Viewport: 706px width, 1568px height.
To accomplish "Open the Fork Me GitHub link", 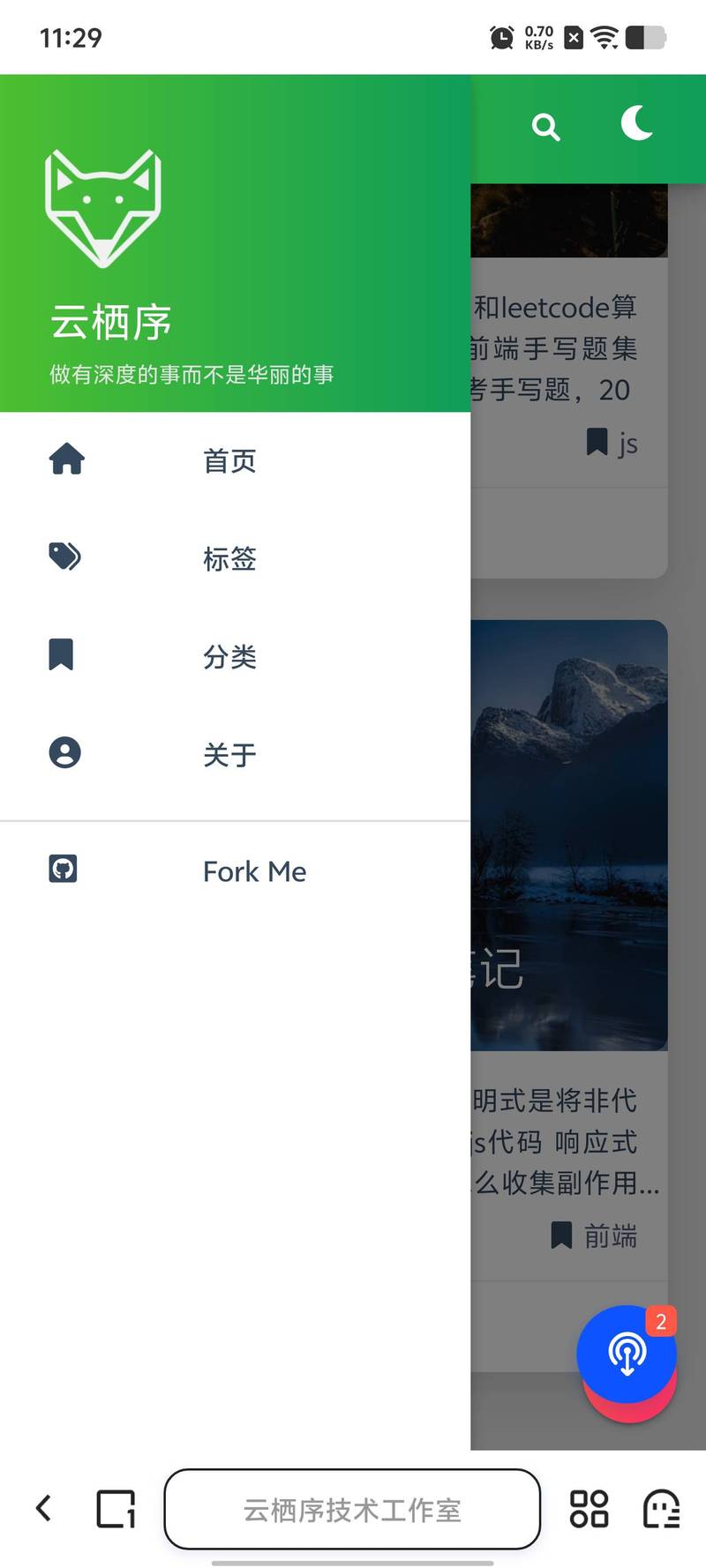I will 254,871.
